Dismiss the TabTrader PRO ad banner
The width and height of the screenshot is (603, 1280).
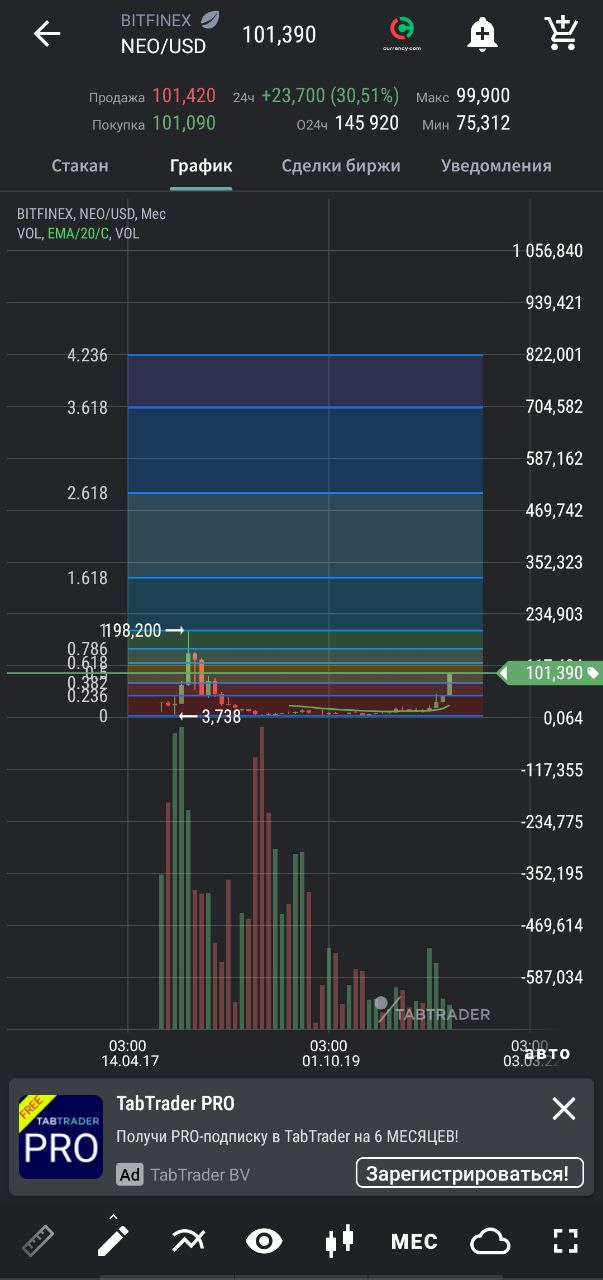click(564, 1108)
